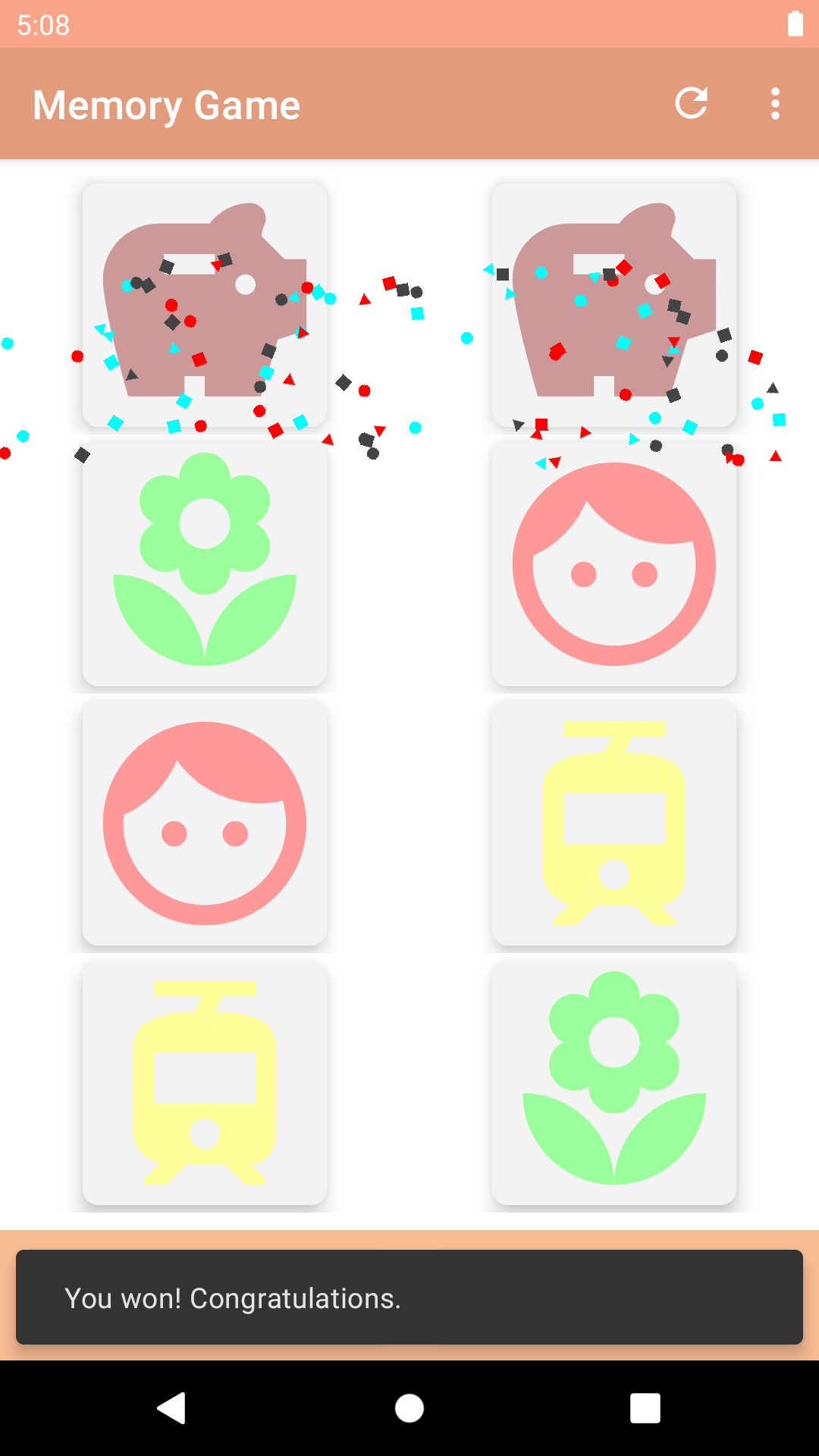Select the top-right piggy bank card

pos(614,303)
